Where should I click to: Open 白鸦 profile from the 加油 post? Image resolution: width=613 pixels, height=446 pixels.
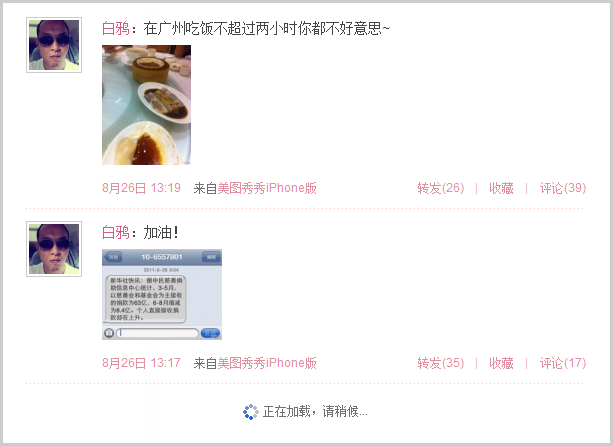tap(116, 233)
